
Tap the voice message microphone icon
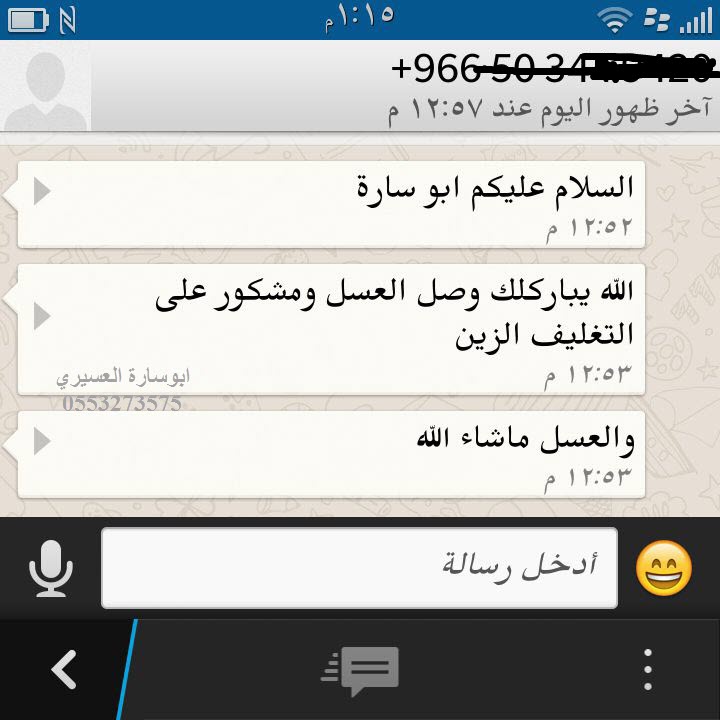[x=50, y=568]
